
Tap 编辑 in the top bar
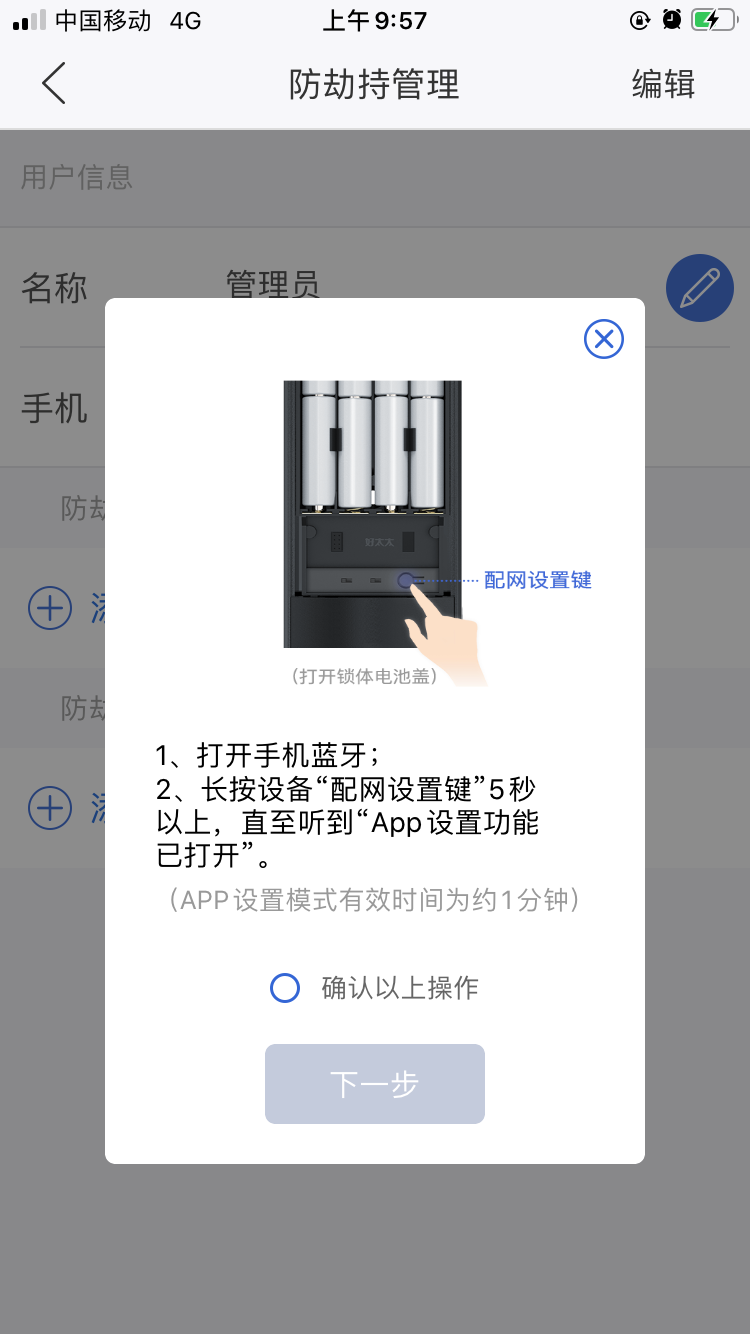pos(663,84)
